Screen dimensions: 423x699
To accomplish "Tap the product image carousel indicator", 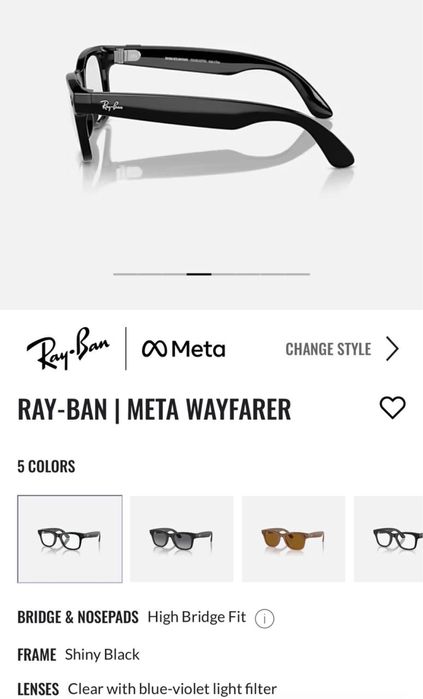I will pyautogui.click(x=212, y=274).
